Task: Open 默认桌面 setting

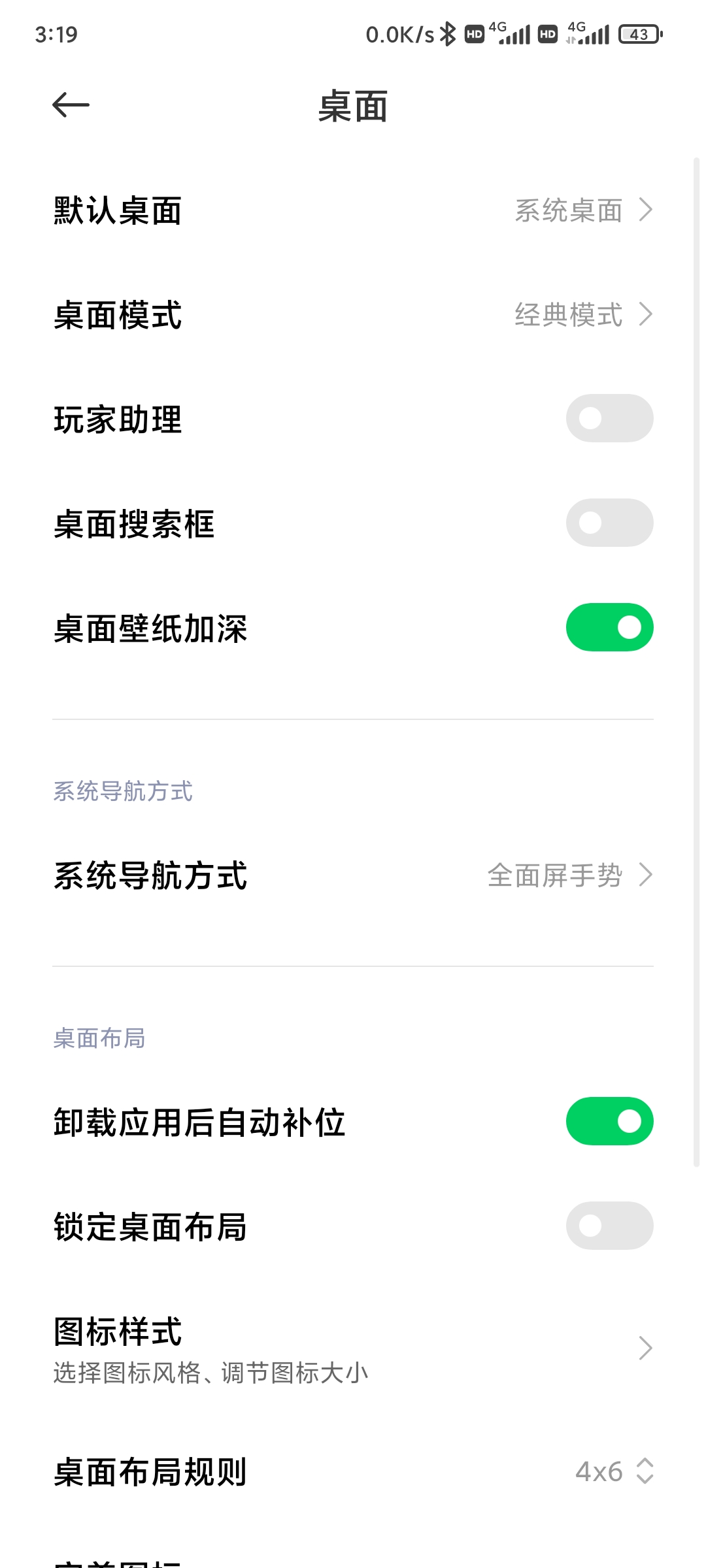Action: tap(353, 210)
